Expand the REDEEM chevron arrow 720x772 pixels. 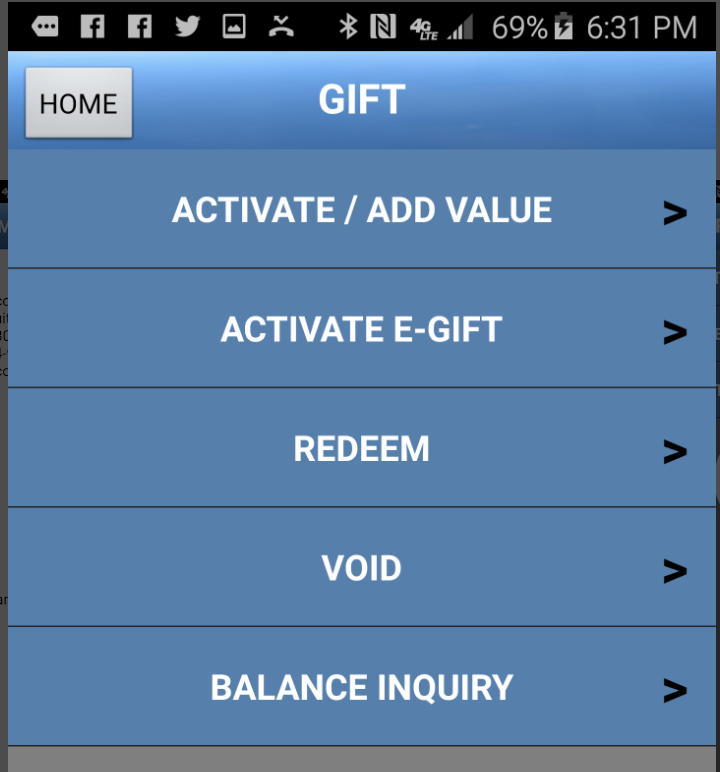tap(677, 449)
